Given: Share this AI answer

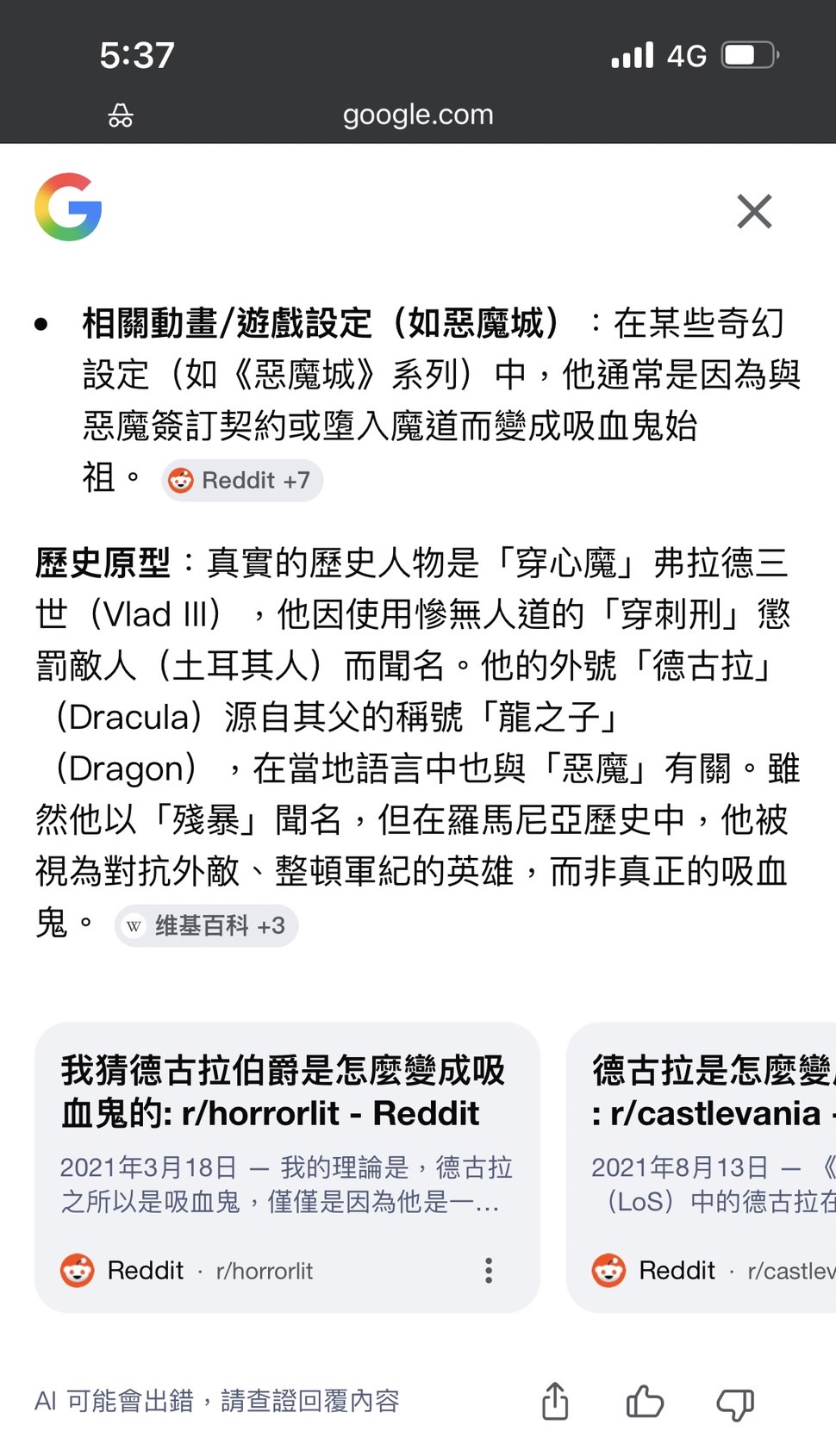Looking at the screenshot, I should pyautogui.click(x=555, y=1401).
